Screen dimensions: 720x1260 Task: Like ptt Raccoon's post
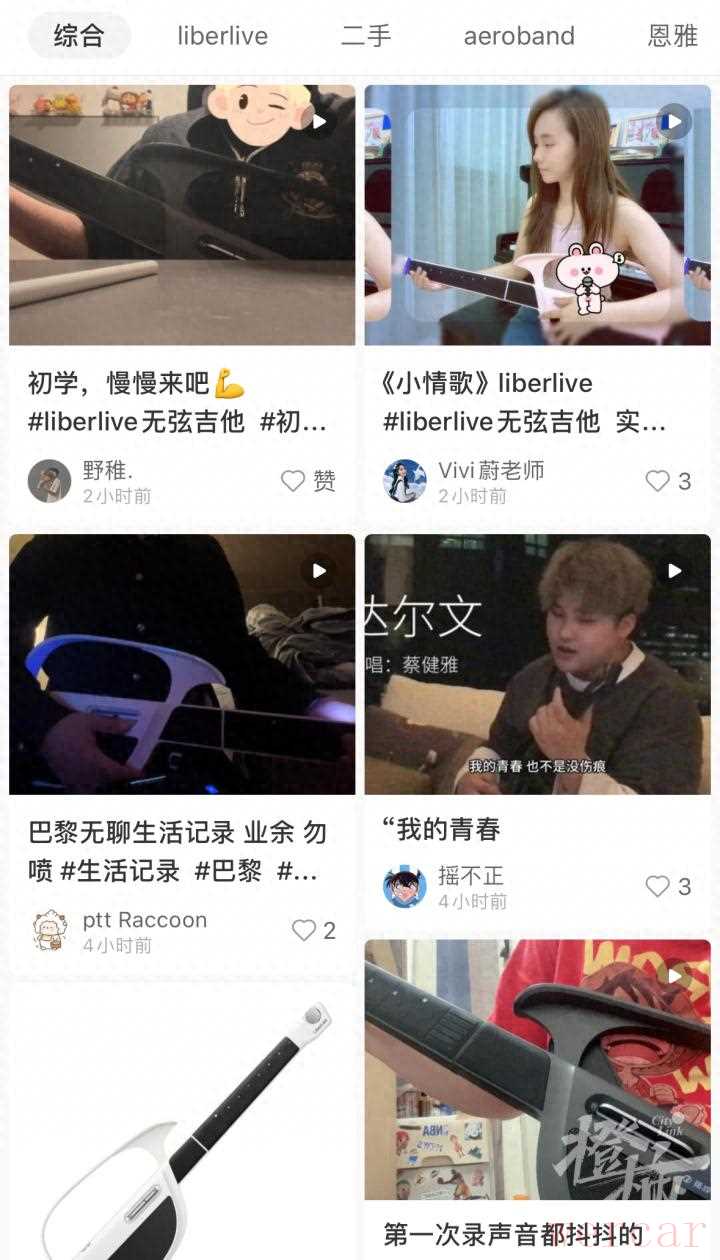(313, 930)
